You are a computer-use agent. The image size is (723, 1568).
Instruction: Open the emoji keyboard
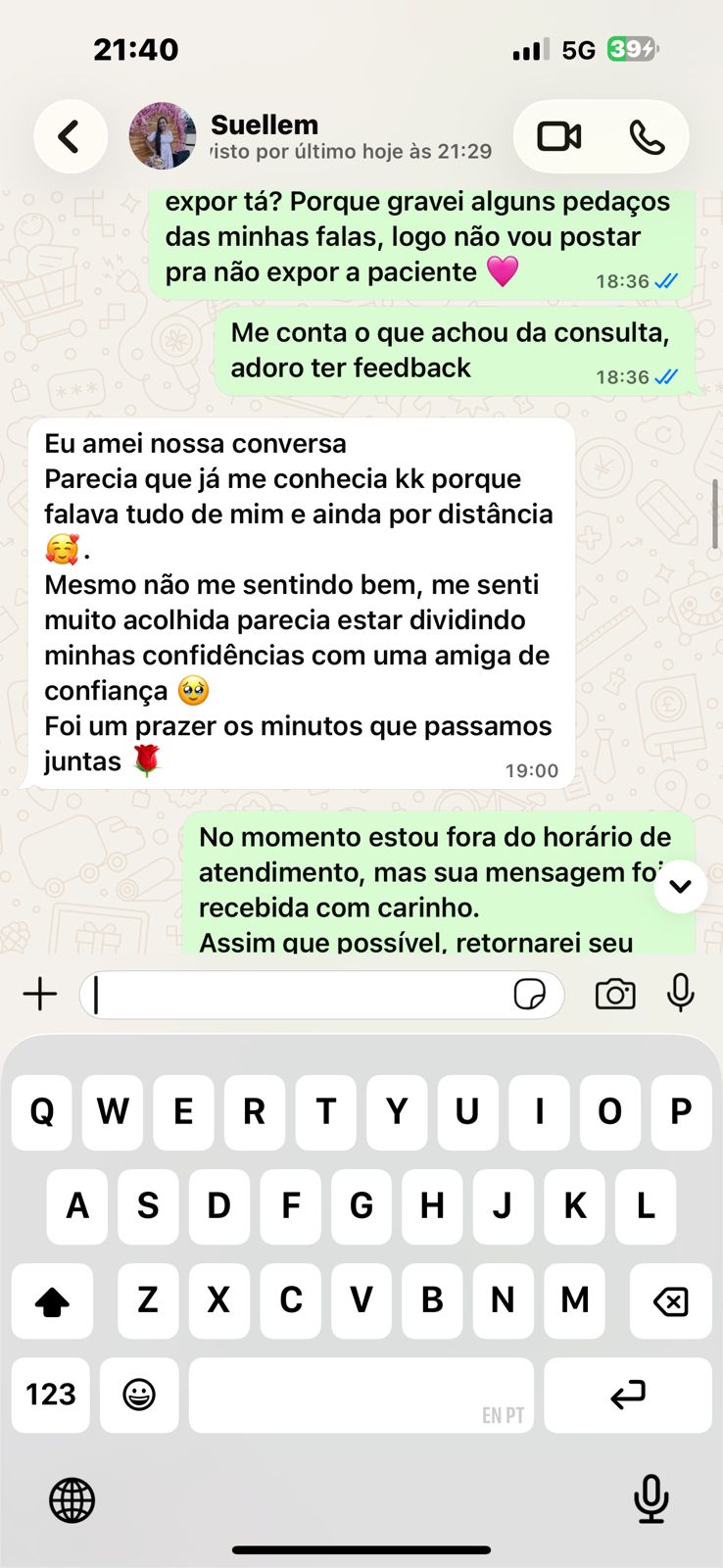click(139, 1394)
